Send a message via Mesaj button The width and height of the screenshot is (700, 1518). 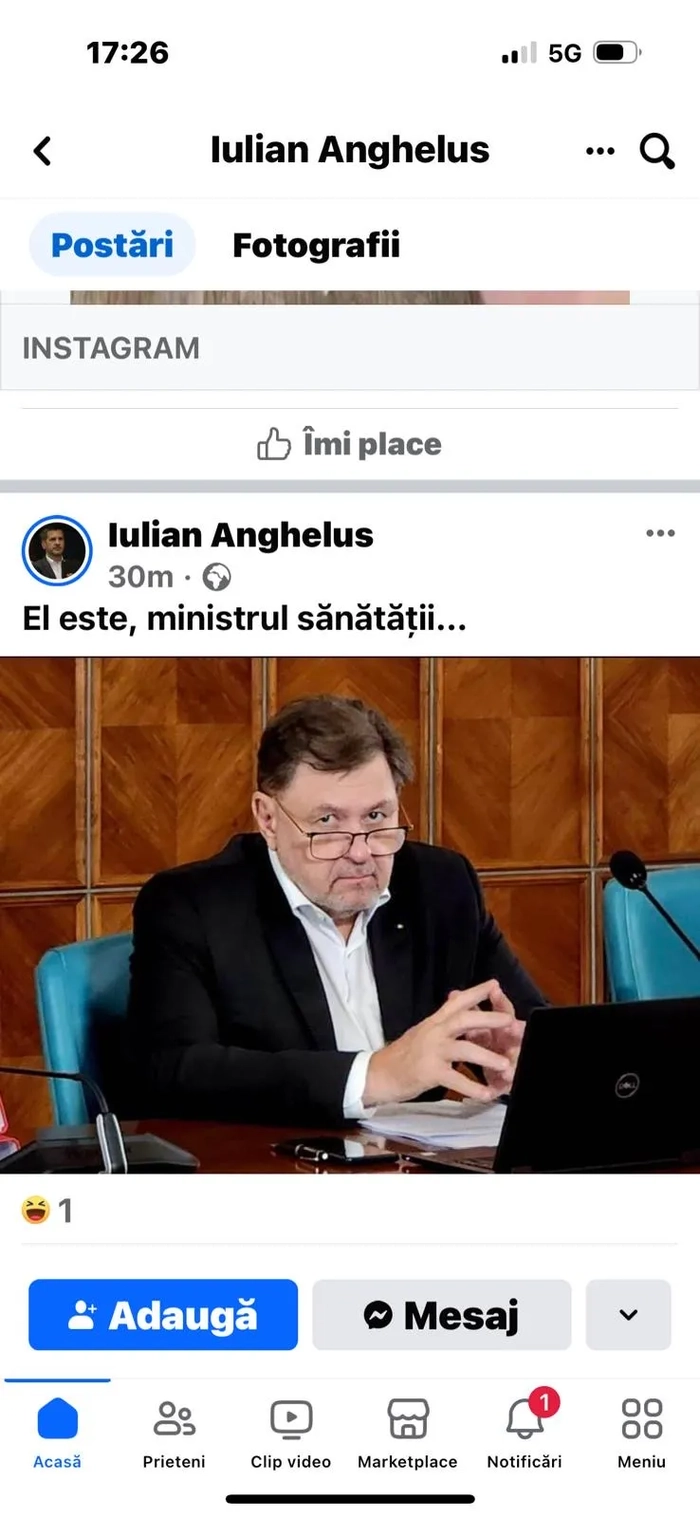pos(441,1314)
